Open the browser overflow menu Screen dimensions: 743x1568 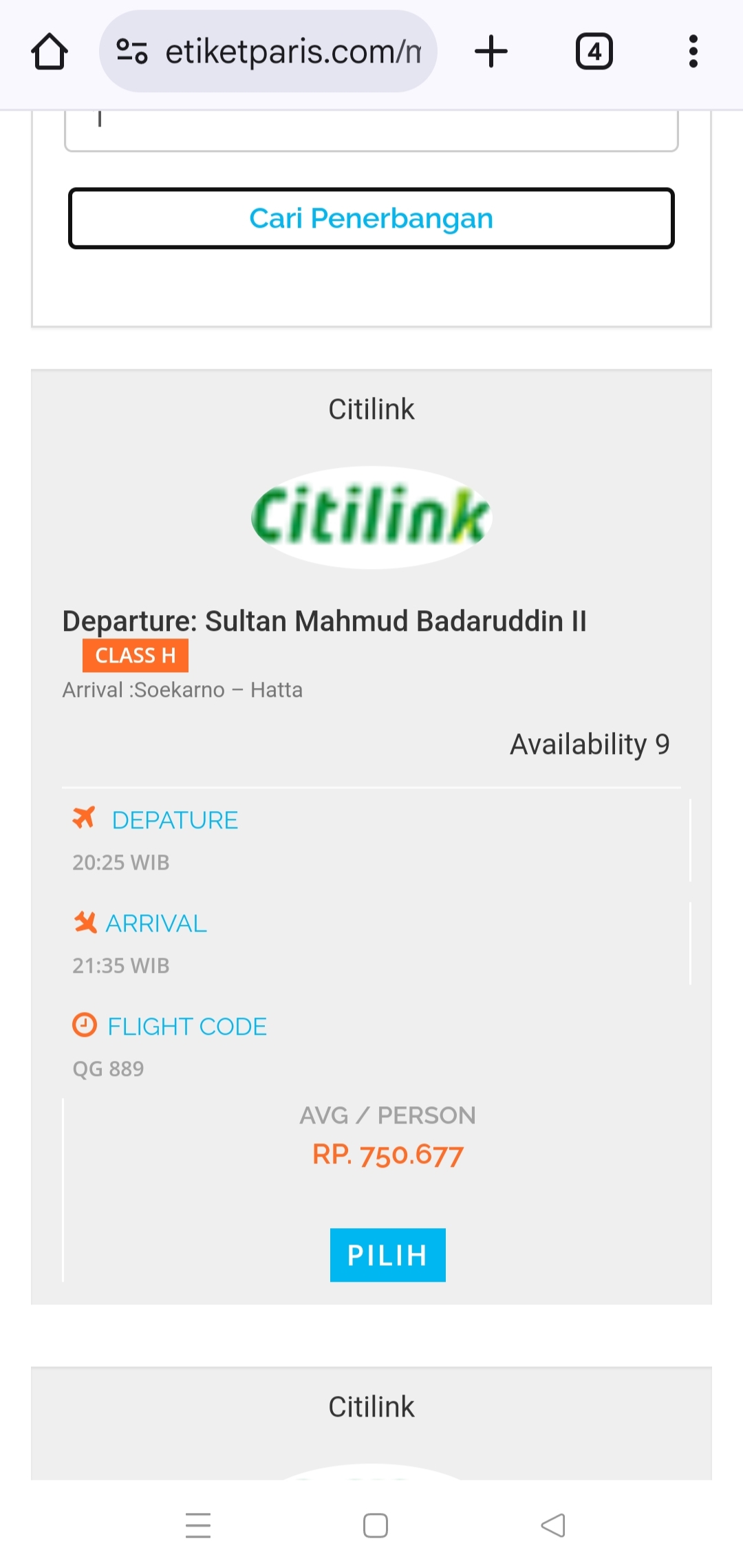693,52
